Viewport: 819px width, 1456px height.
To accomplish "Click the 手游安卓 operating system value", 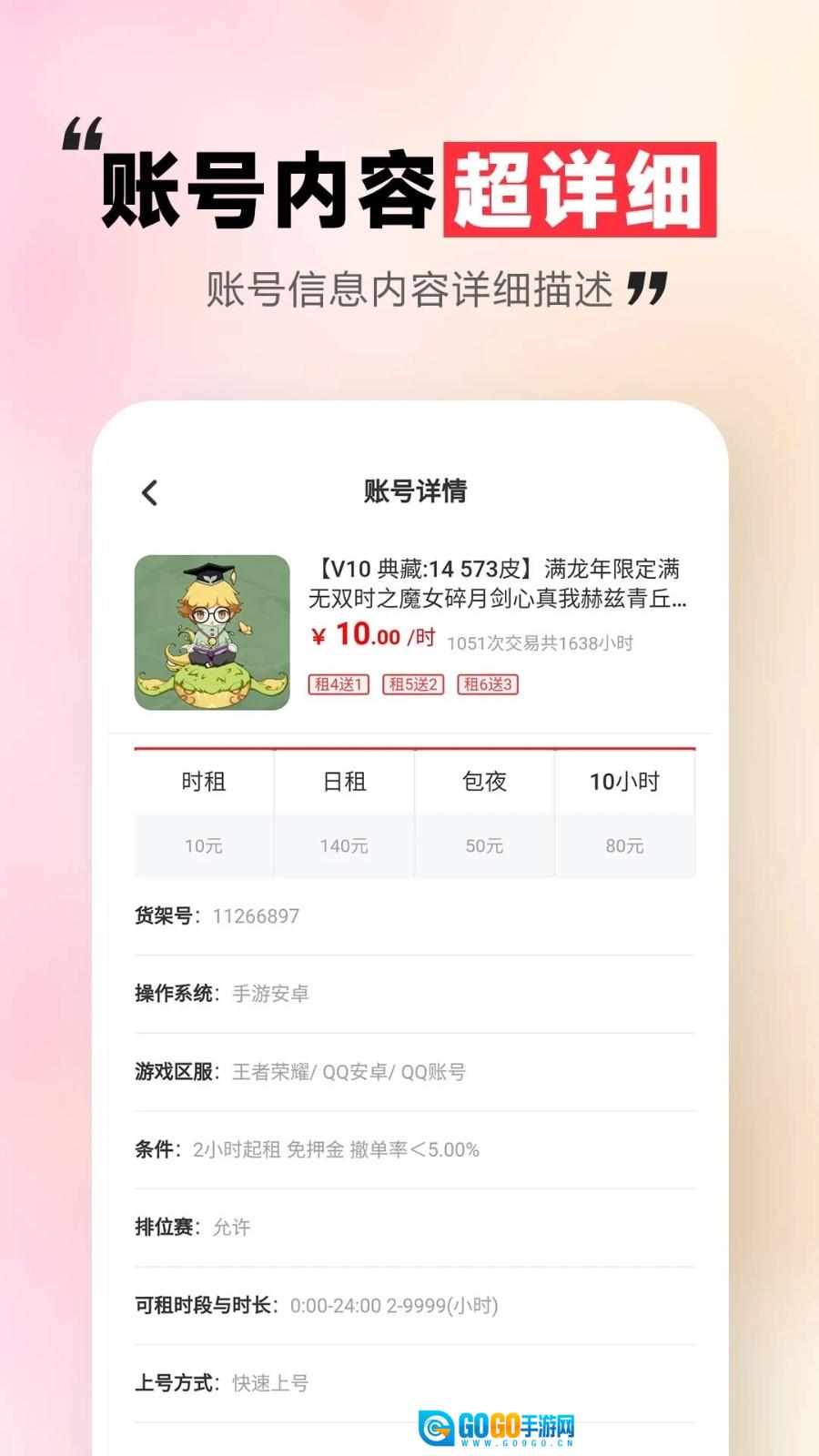I will tap(270, 994).
